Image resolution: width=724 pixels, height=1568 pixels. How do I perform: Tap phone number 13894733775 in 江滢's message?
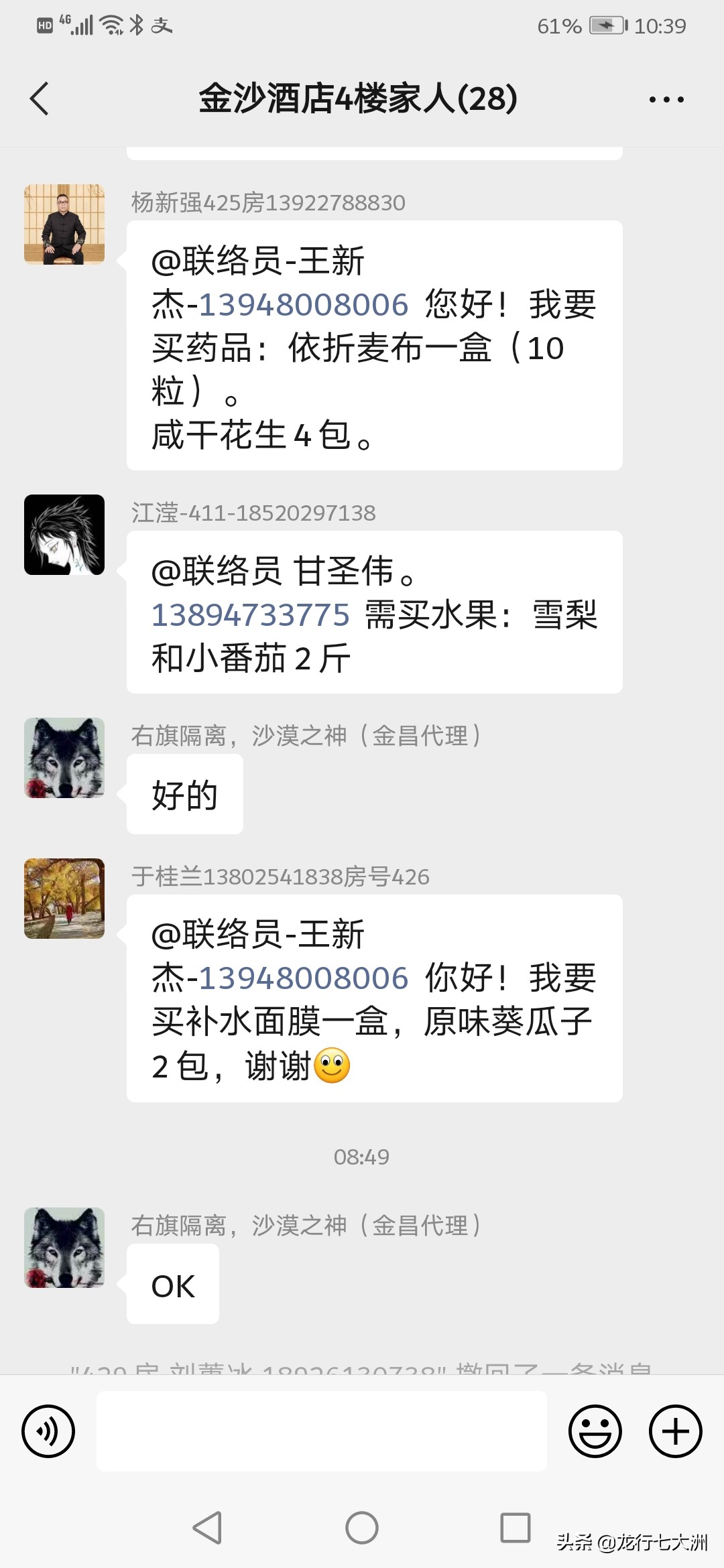tap(251, 615)
